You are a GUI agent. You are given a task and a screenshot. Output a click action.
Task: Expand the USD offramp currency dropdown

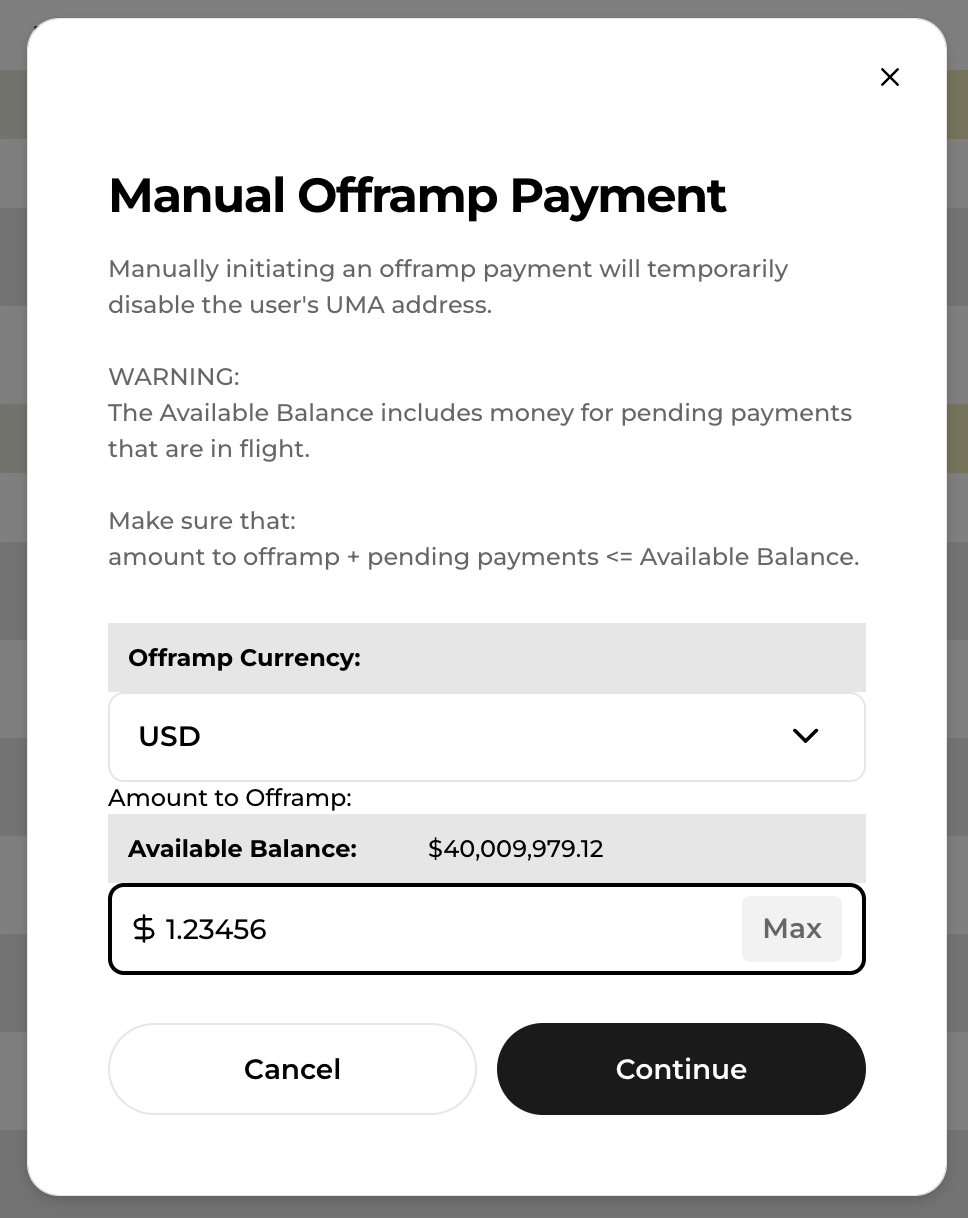tap(486, 737)
